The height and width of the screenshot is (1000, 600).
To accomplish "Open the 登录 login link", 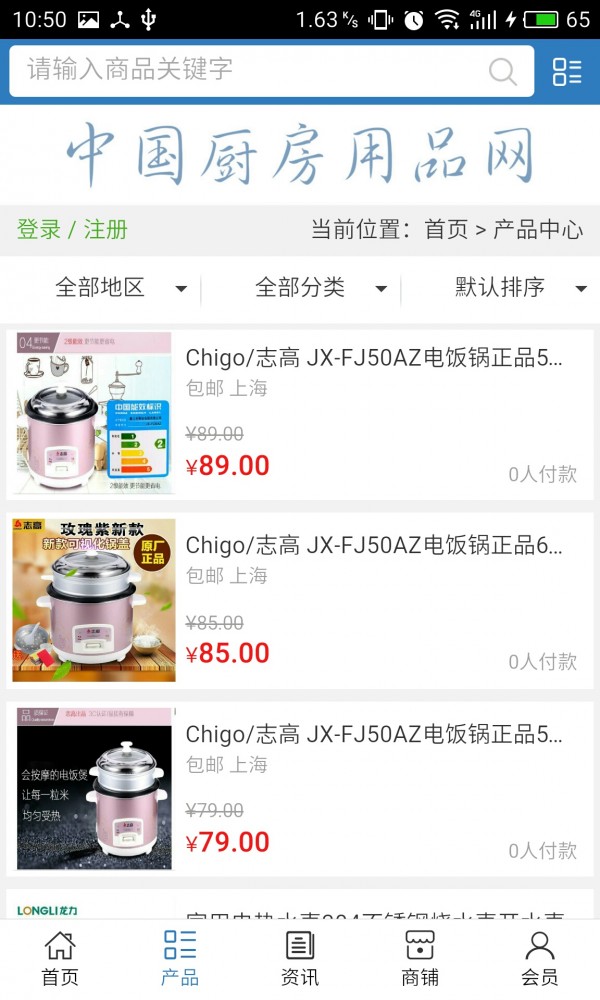I will coord(39,229).
